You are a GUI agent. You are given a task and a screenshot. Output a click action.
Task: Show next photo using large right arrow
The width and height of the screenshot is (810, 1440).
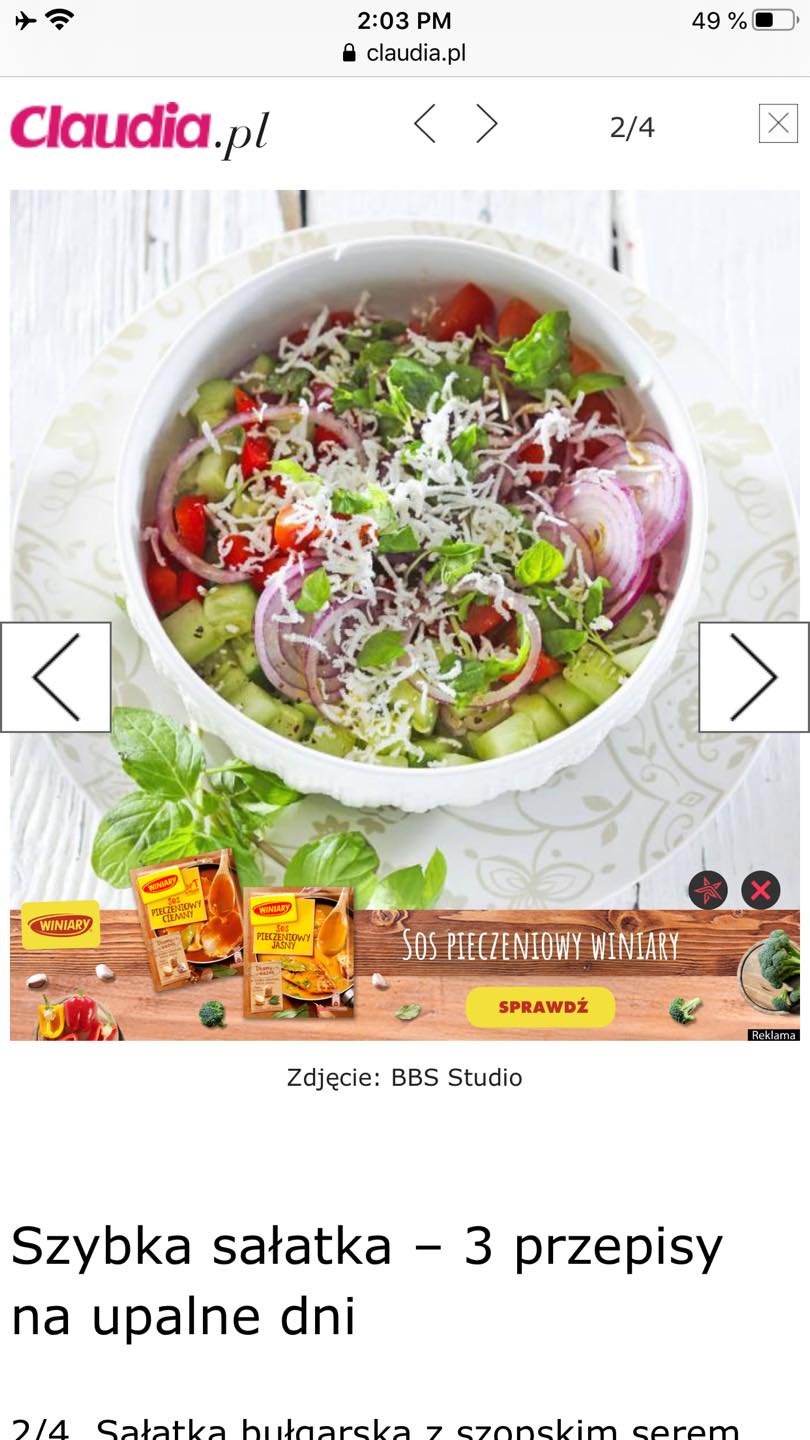[753, 677]
